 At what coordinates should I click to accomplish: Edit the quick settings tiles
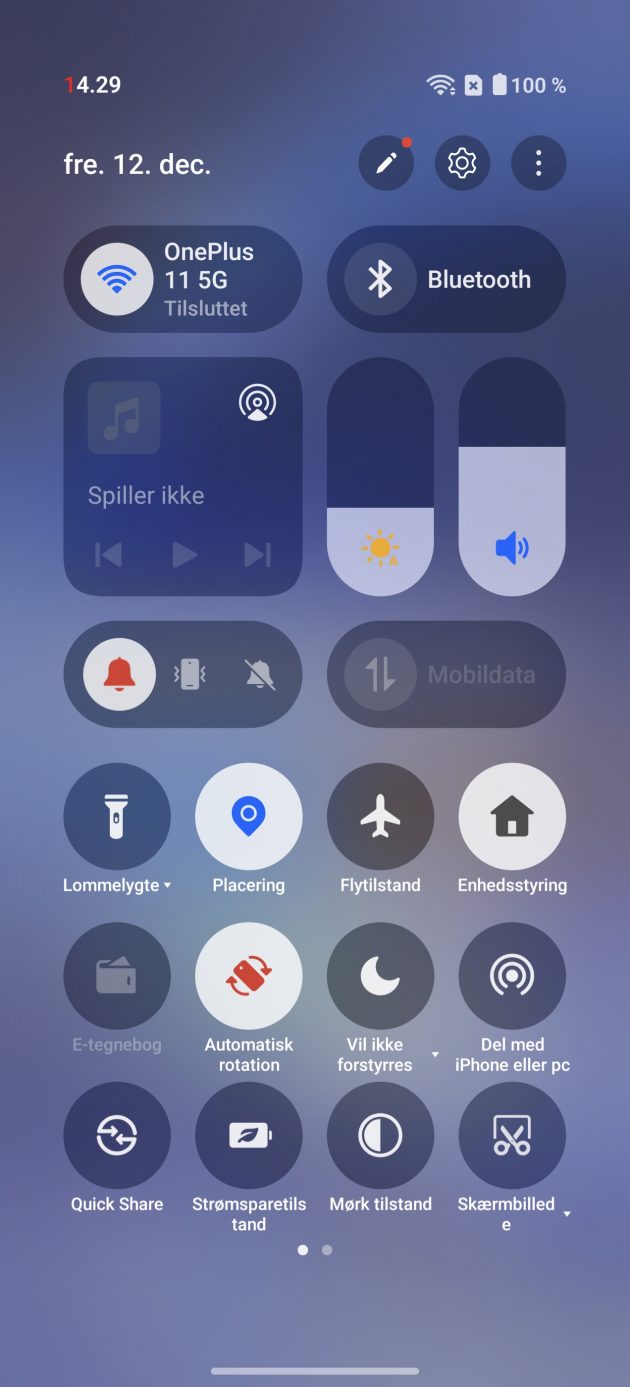click(386, 163)
